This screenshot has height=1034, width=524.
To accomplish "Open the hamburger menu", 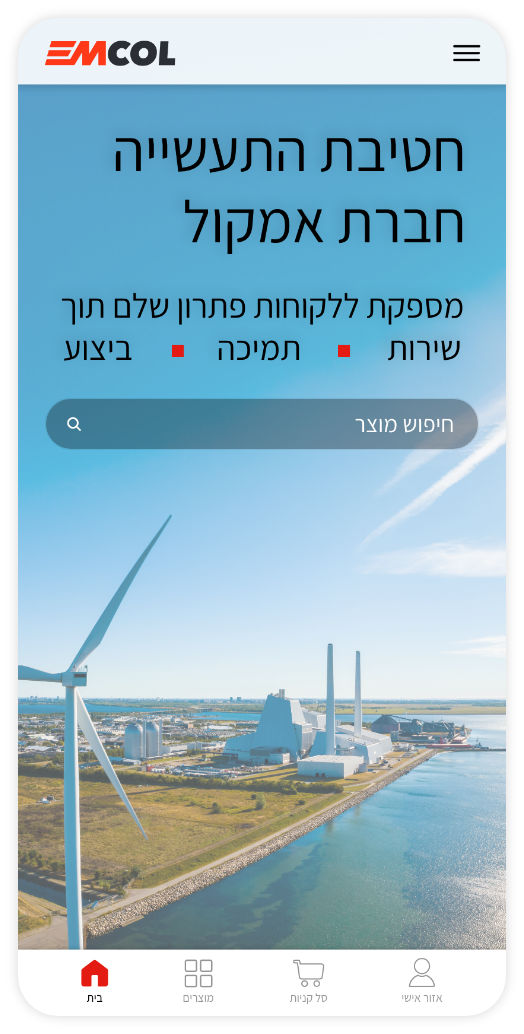I will click(x=466, y=53).
